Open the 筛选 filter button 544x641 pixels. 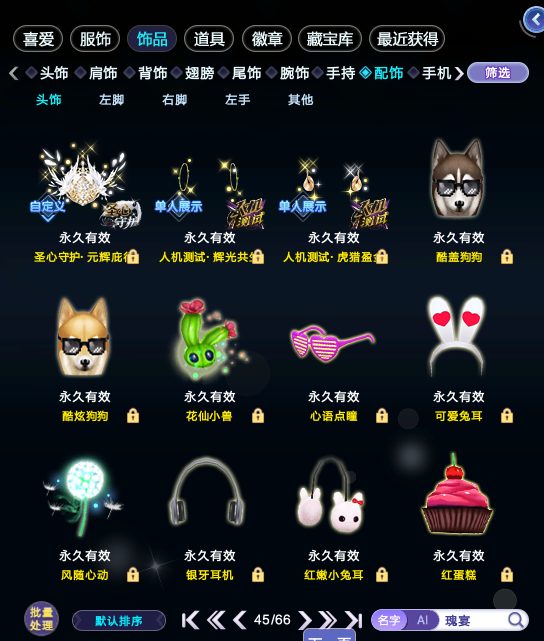pos(498,73)
